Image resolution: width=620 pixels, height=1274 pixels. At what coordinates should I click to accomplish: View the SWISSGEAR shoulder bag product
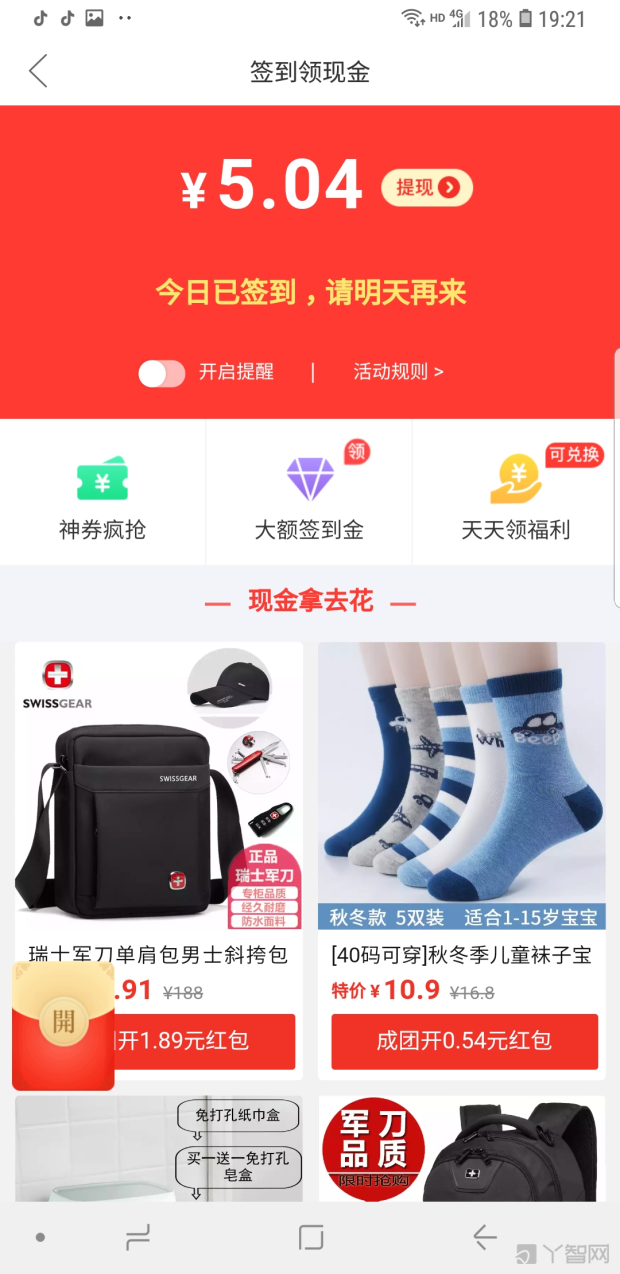coord(158,790)
